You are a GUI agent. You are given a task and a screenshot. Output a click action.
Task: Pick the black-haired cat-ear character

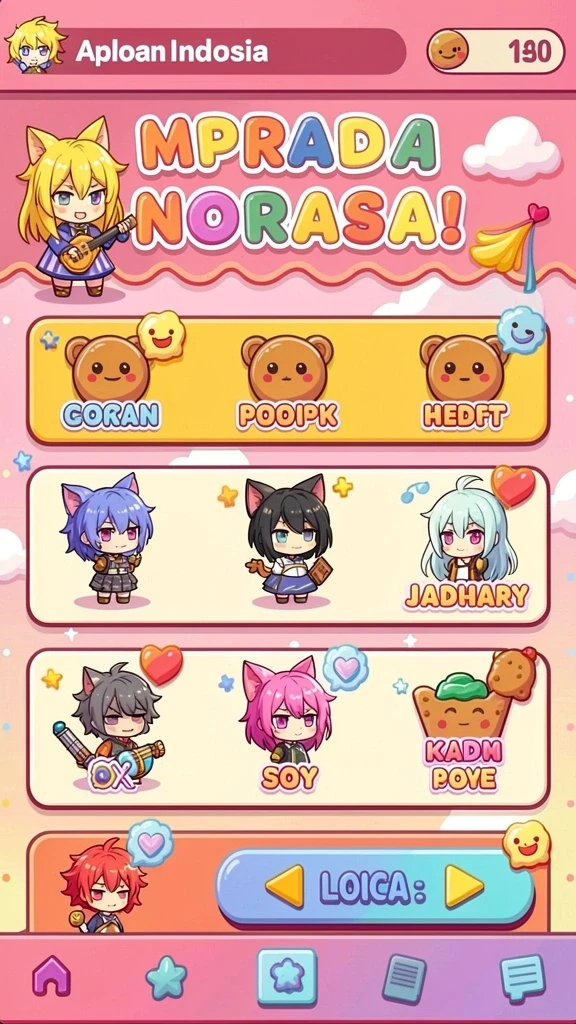(288, 541)
